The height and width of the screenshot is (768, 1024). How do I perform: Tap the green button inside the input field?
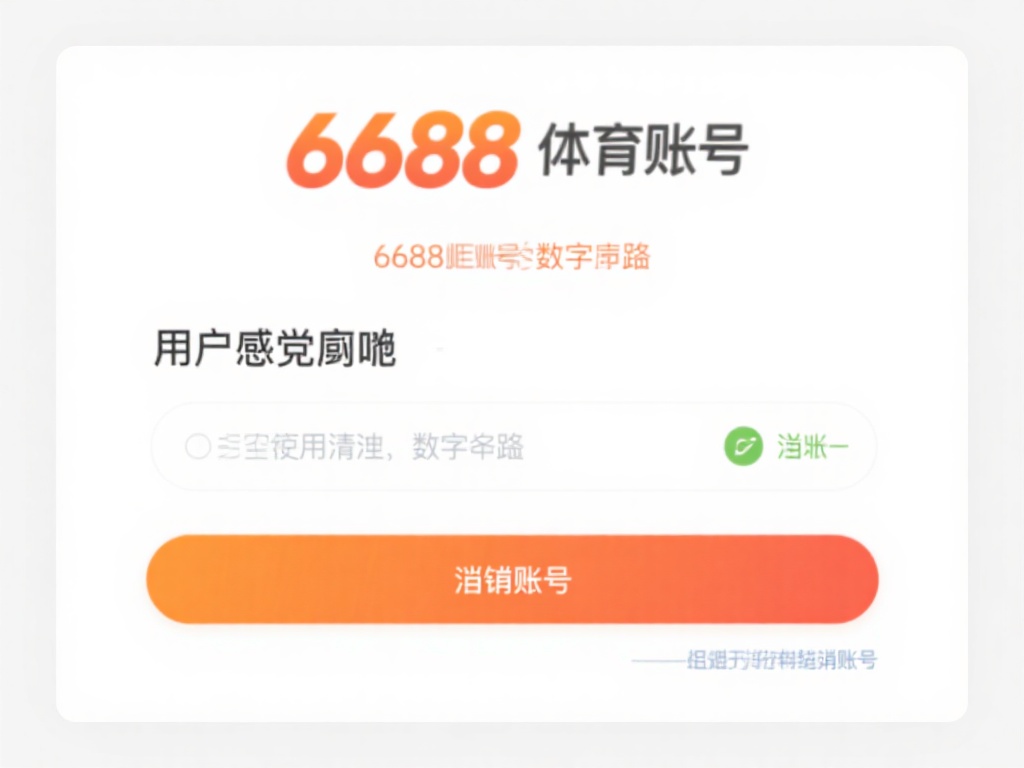tap(787, 447)
